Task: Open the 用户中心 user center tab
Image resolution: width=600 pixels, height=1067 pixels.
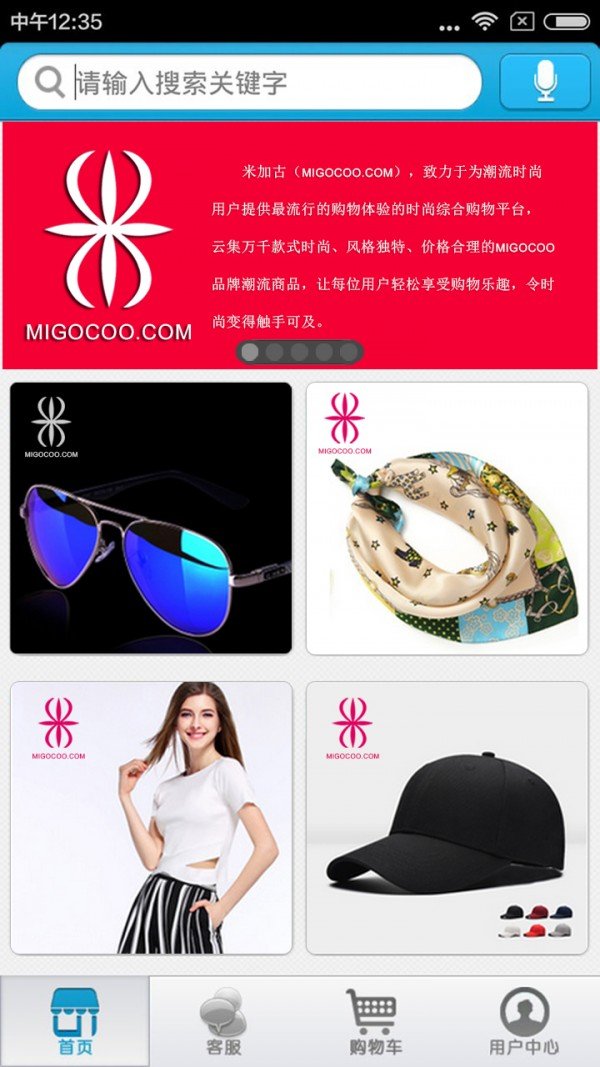Action: point(524,1021)
